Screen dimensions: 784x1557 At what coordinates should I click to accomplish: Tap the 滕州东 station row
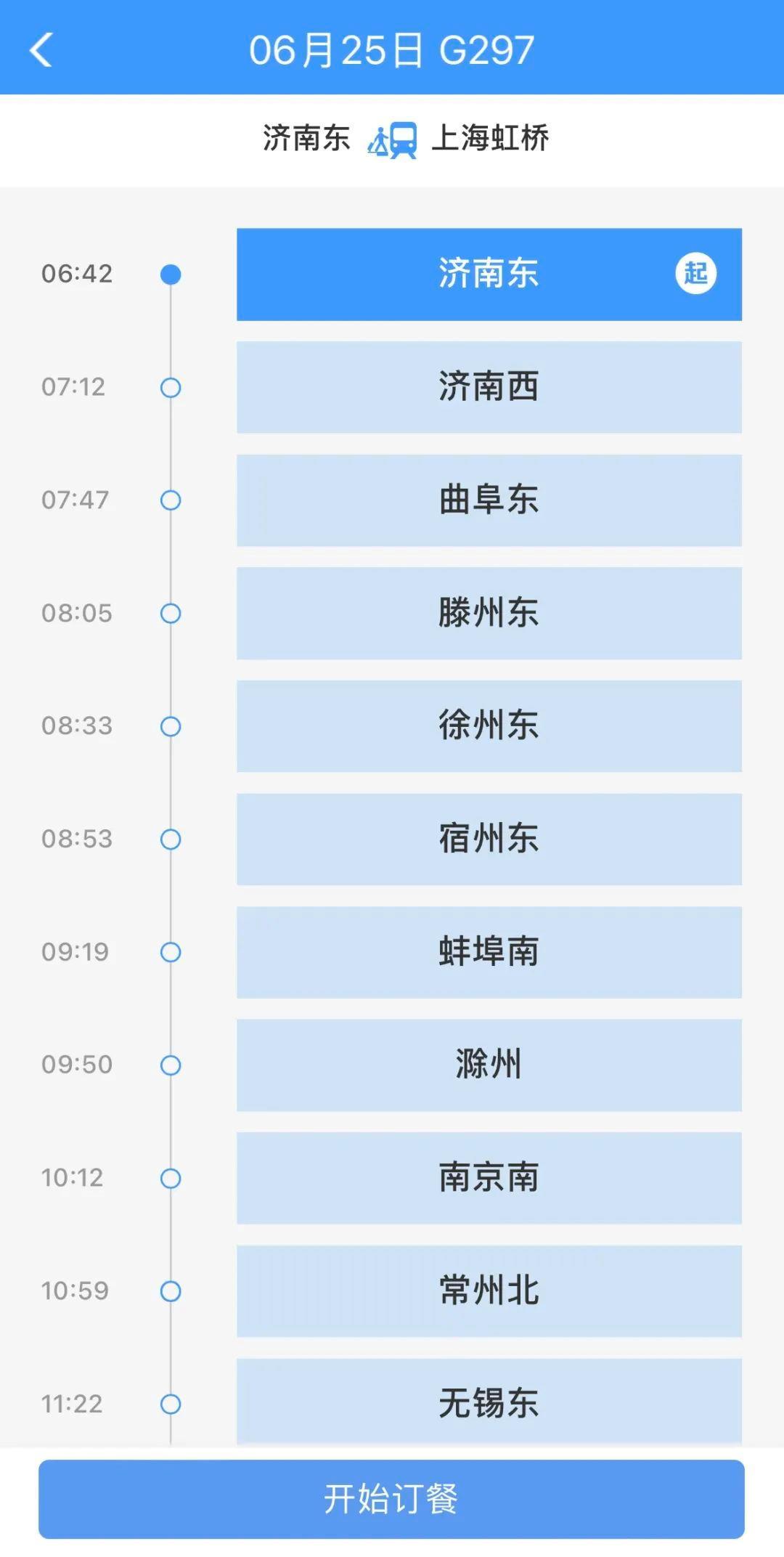pos(489,613)
